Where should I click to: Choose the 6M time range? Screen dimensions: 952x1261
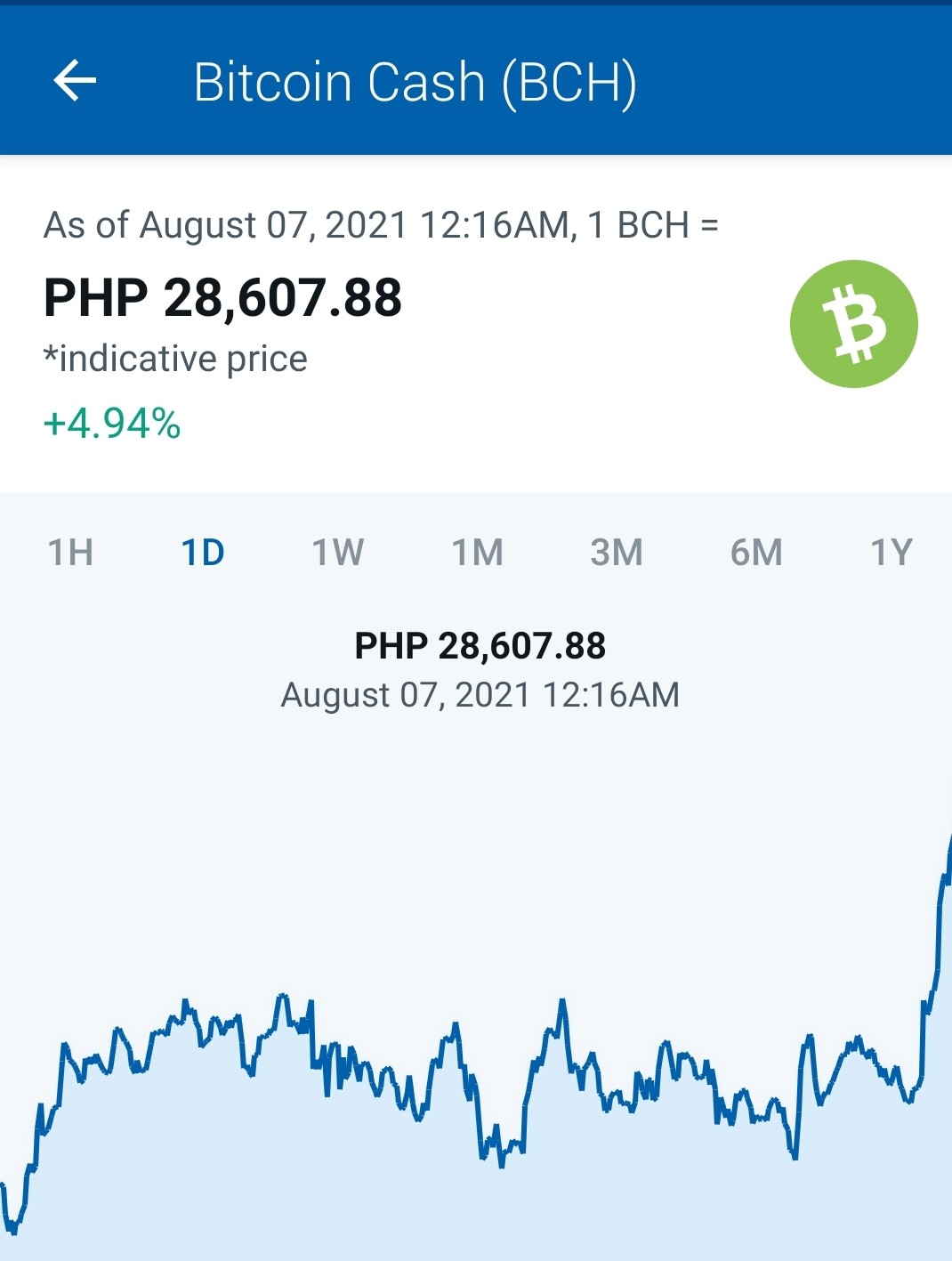click(756, 553)
